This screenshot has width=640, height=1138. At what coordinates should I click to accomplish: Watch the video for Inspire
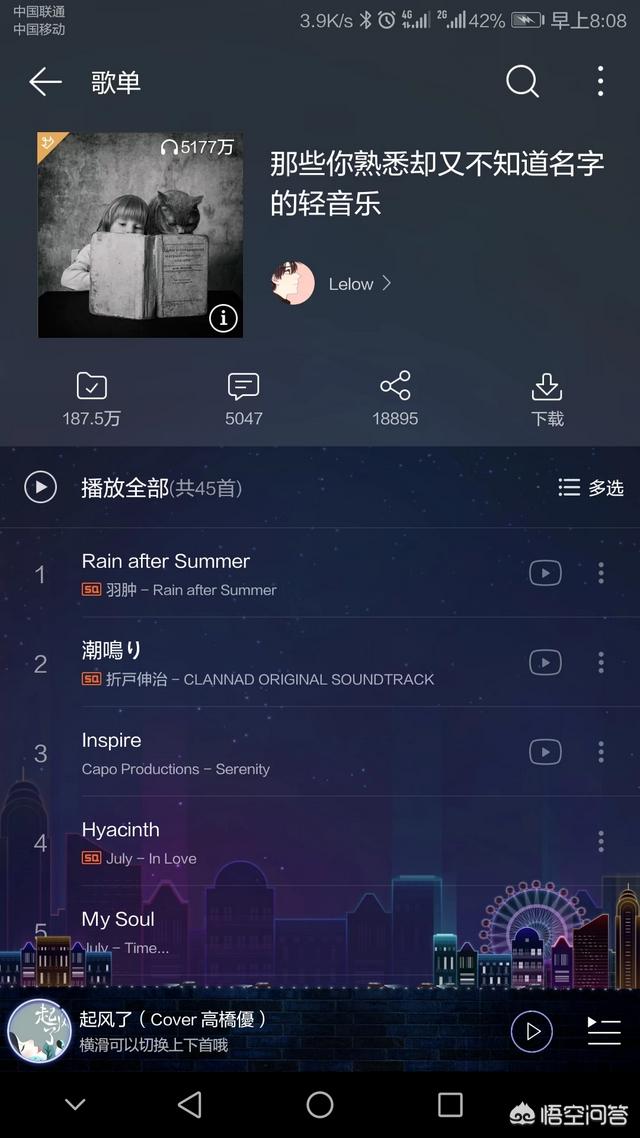click(545, 752)
